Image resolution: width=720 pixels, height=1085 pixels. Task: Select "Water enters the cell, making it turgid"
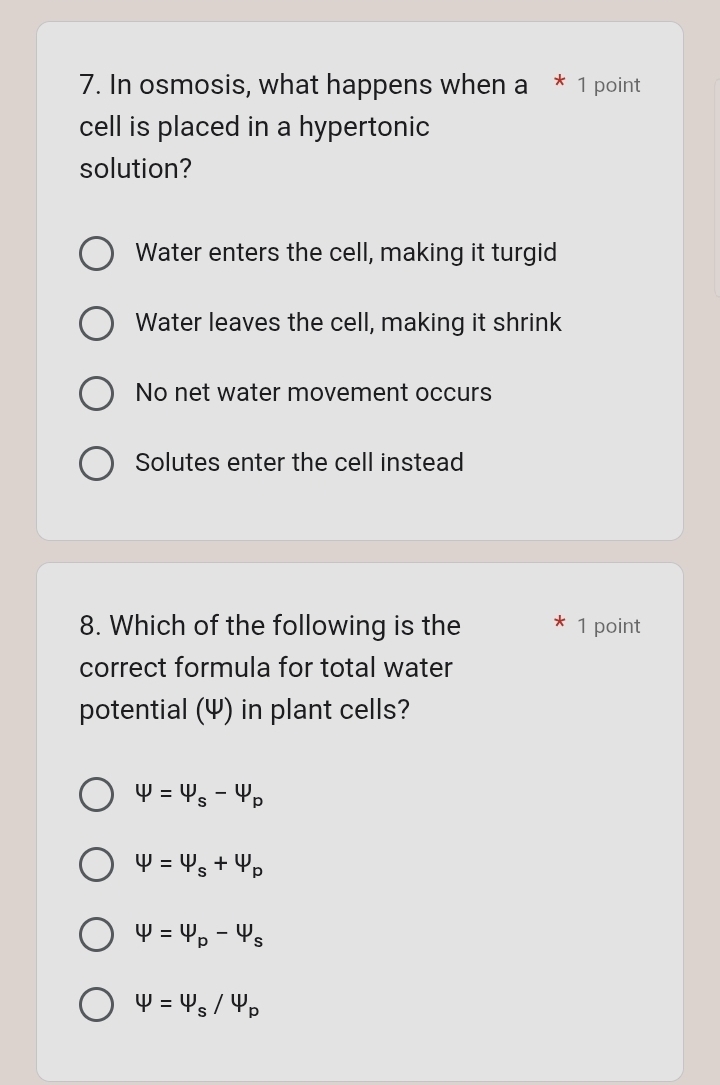point(97,253)
